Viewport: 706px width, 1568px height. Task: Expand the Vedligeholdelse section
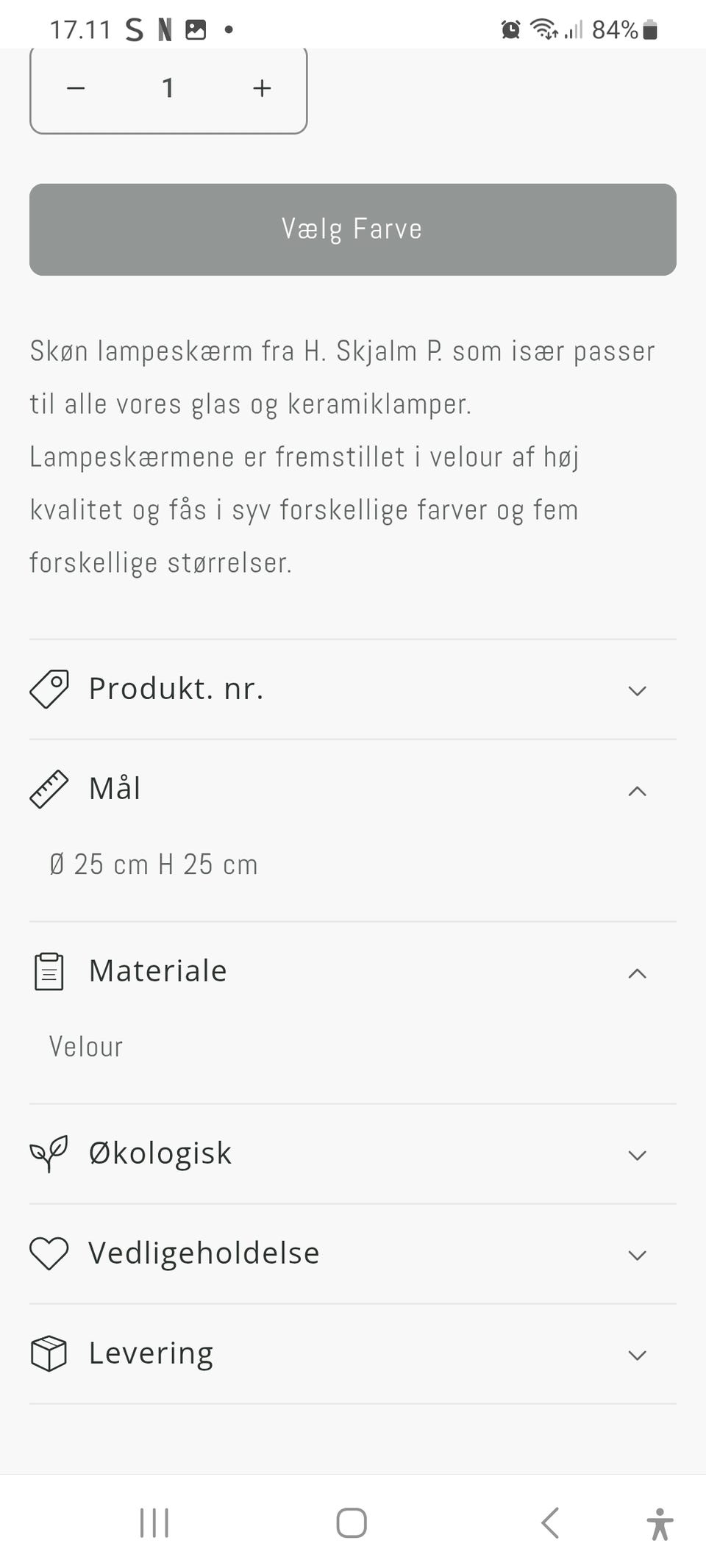[637, 1255]
